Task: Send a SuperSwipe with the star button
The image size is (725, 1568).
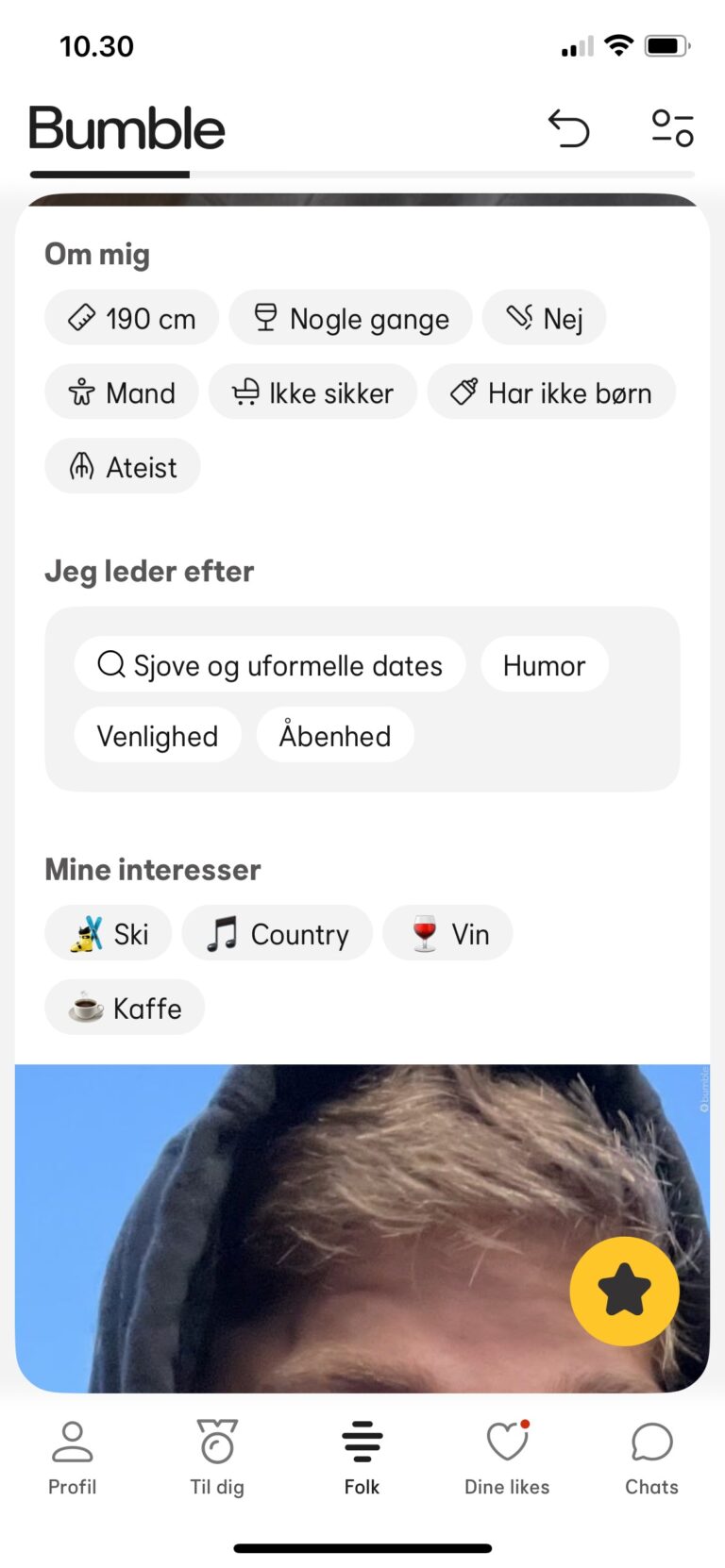Action: point(624,1291)
